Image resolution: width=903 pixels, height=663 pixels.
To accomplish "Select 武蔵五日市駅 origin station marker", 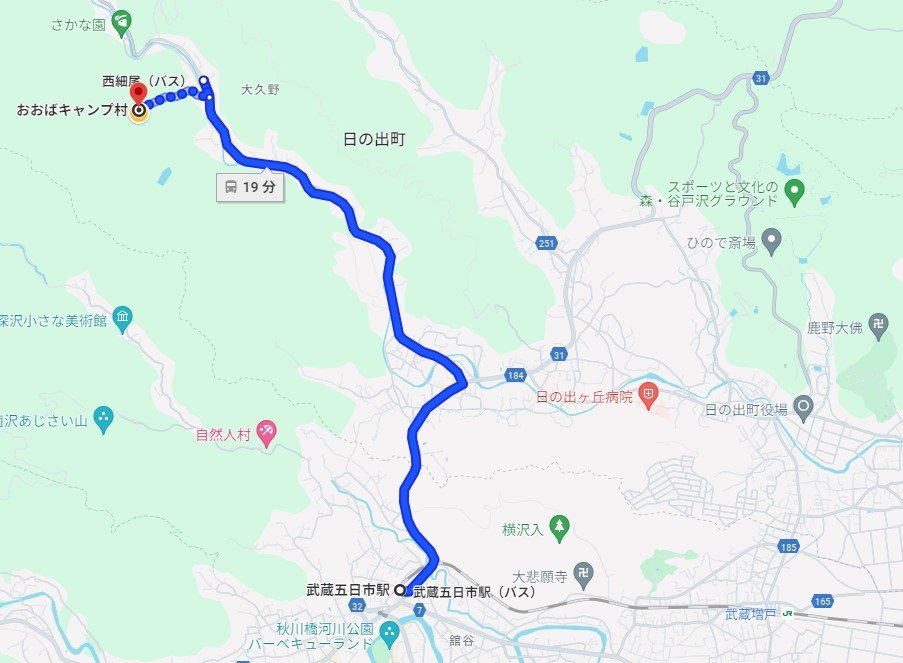I will (400, 590).
